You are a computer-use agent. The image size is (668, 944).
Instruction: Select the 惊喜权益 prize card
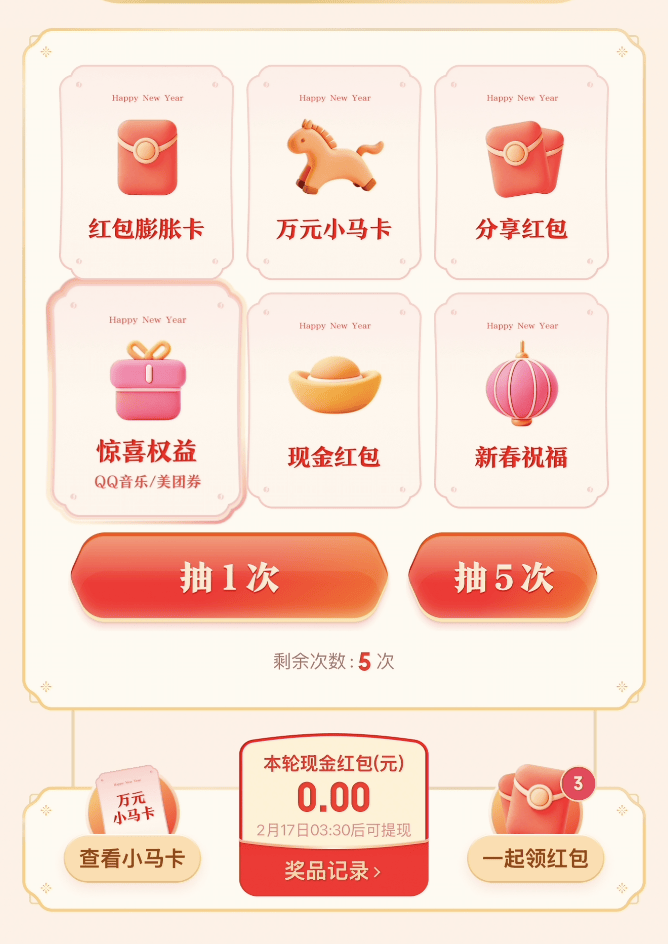146,400
